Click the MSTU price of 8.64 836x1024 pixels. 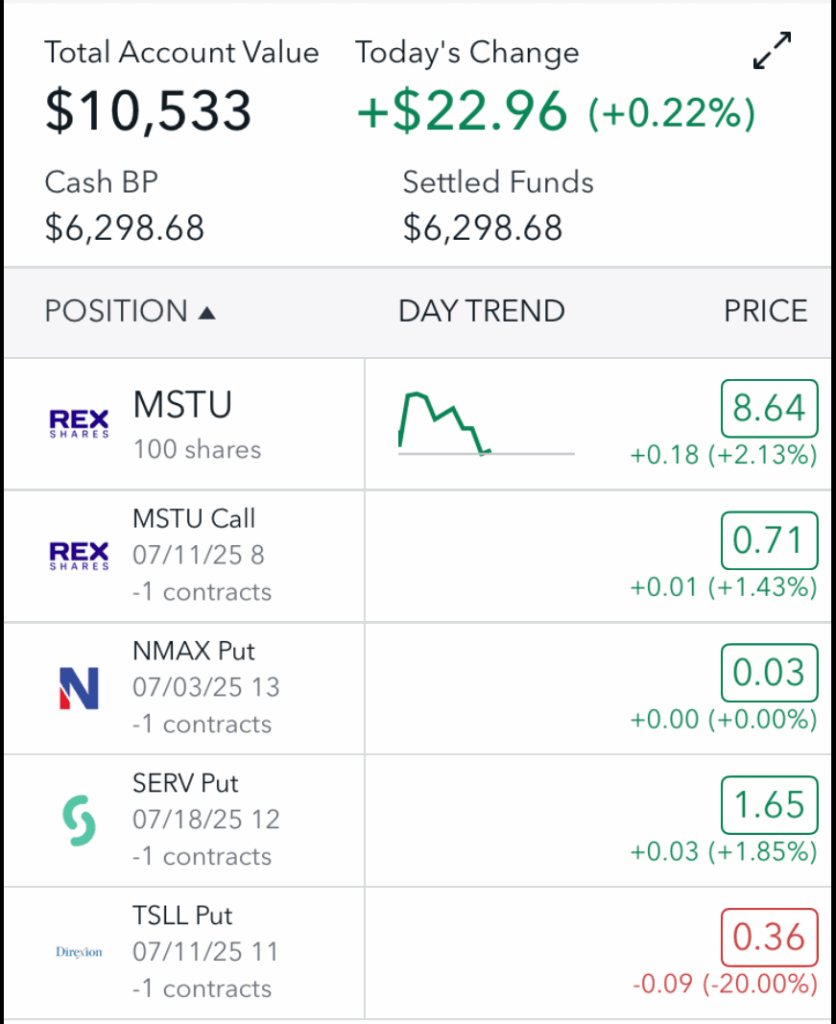point(769,407)
